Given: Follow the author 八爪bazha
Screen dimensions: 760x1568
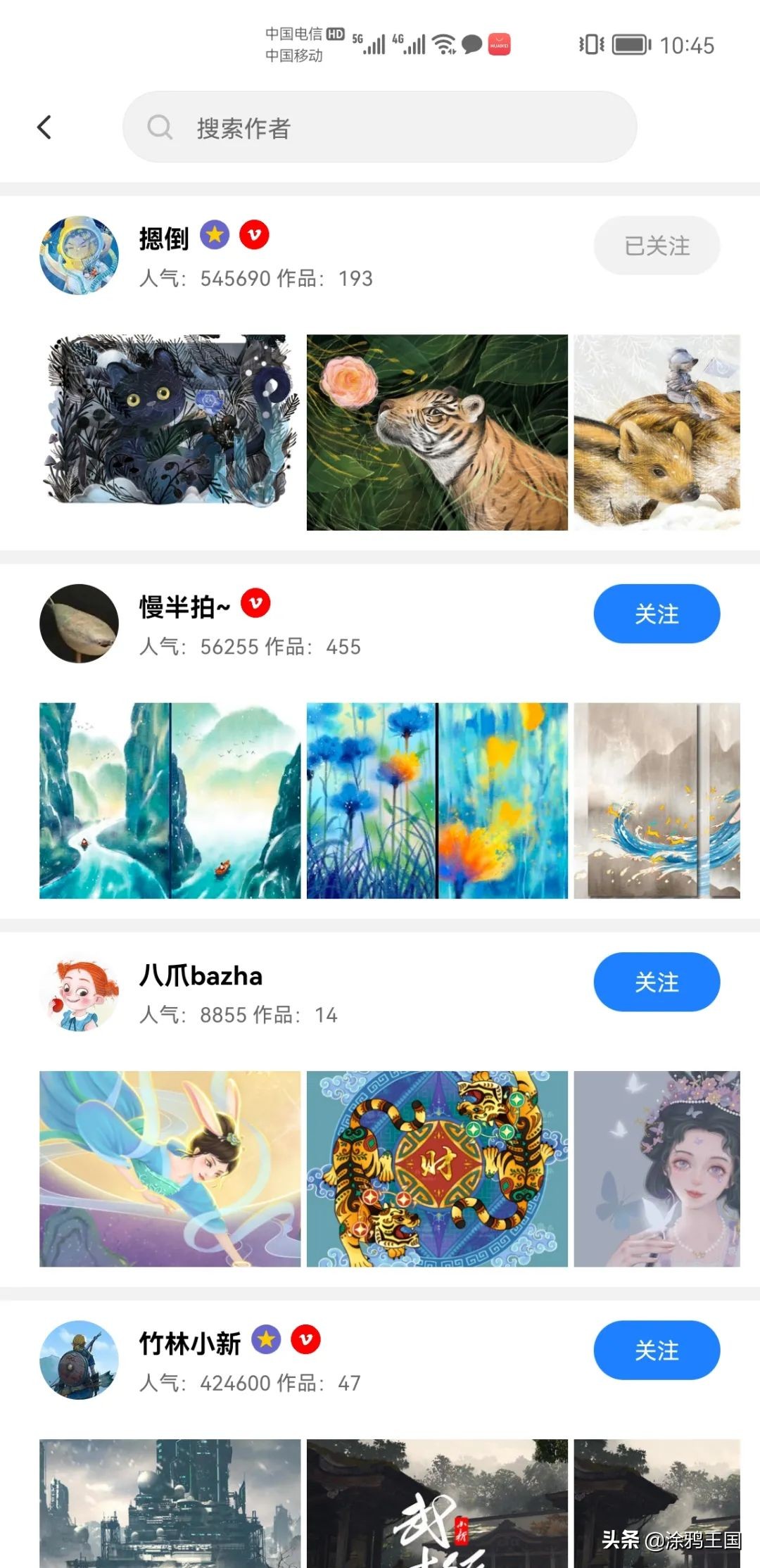Looking at the screenshot, I should [x=656, y=982].
